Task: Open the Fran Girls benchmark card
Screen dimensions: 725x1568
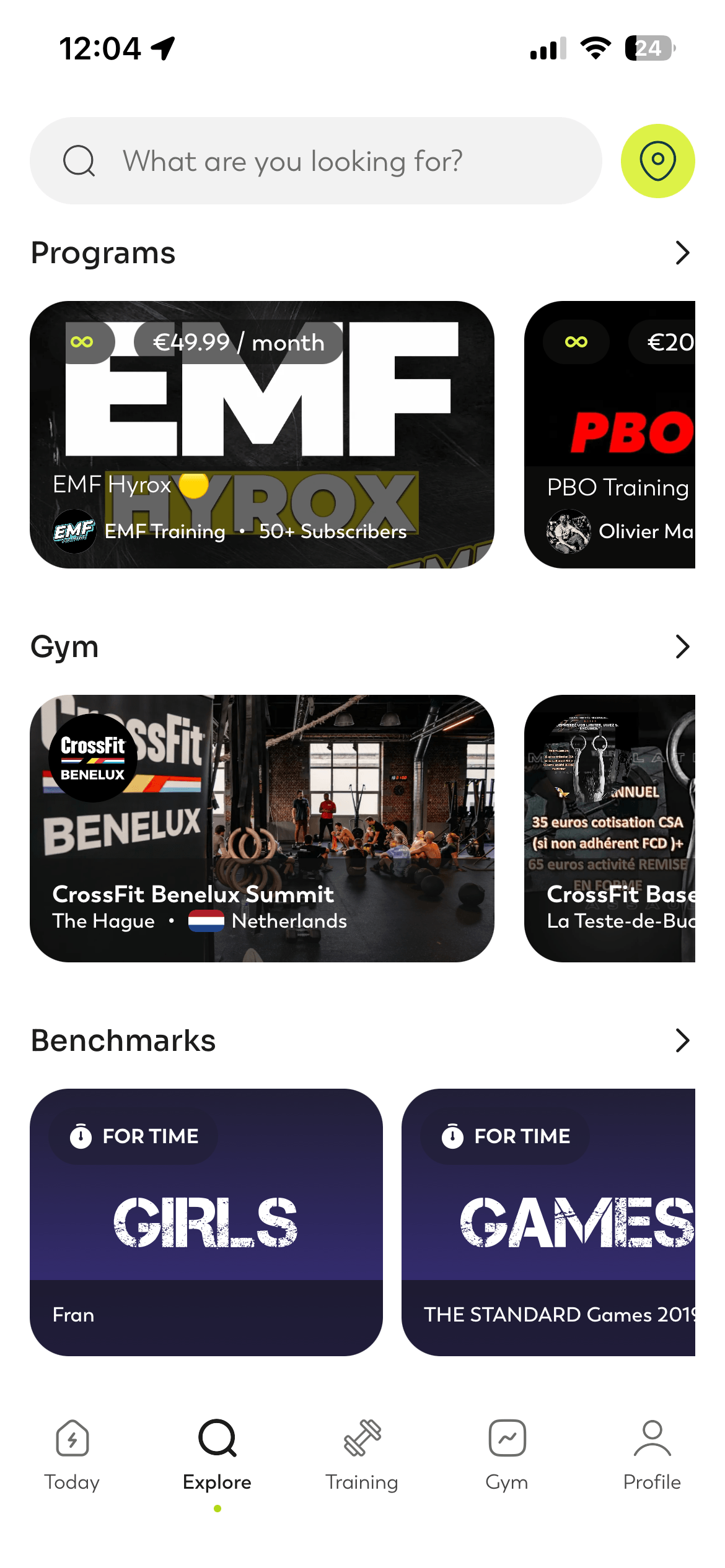Action: click(206, 1222)
